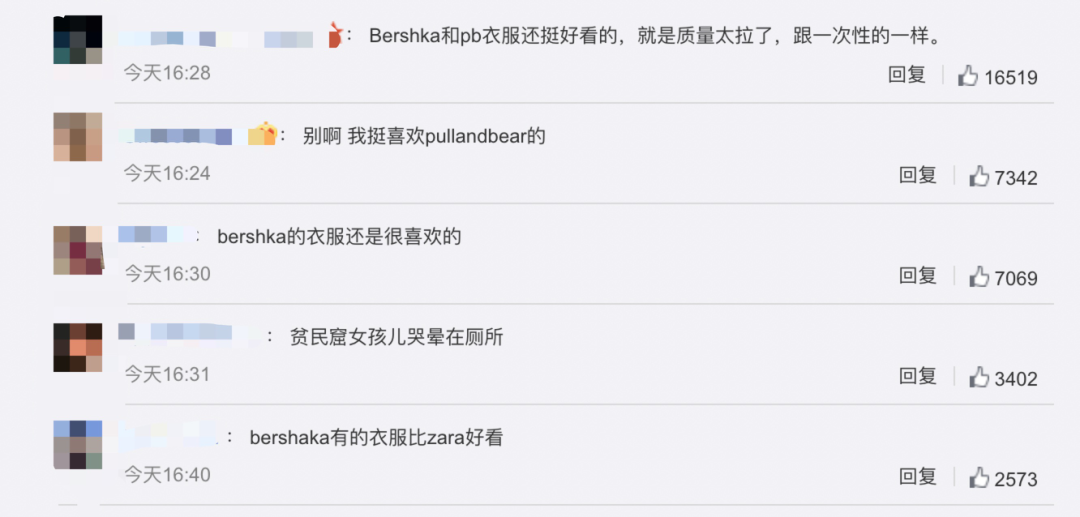Reply to the comment posted at 16:28
1080x517 pixels.
907,75
